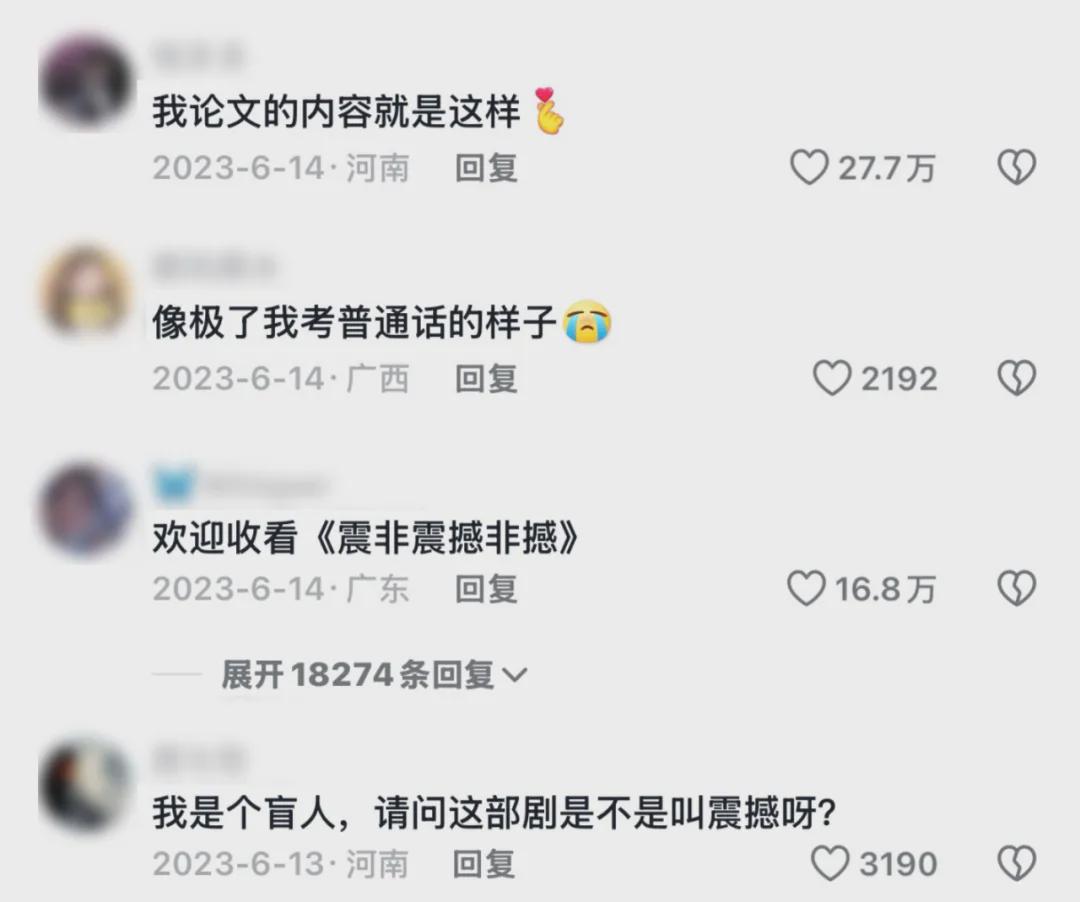1080x902 pixels.
Task: Dislike the comment '我是个盲人，请问这部剧是不是叫震撼呀'
Action: pos(1016,863)
